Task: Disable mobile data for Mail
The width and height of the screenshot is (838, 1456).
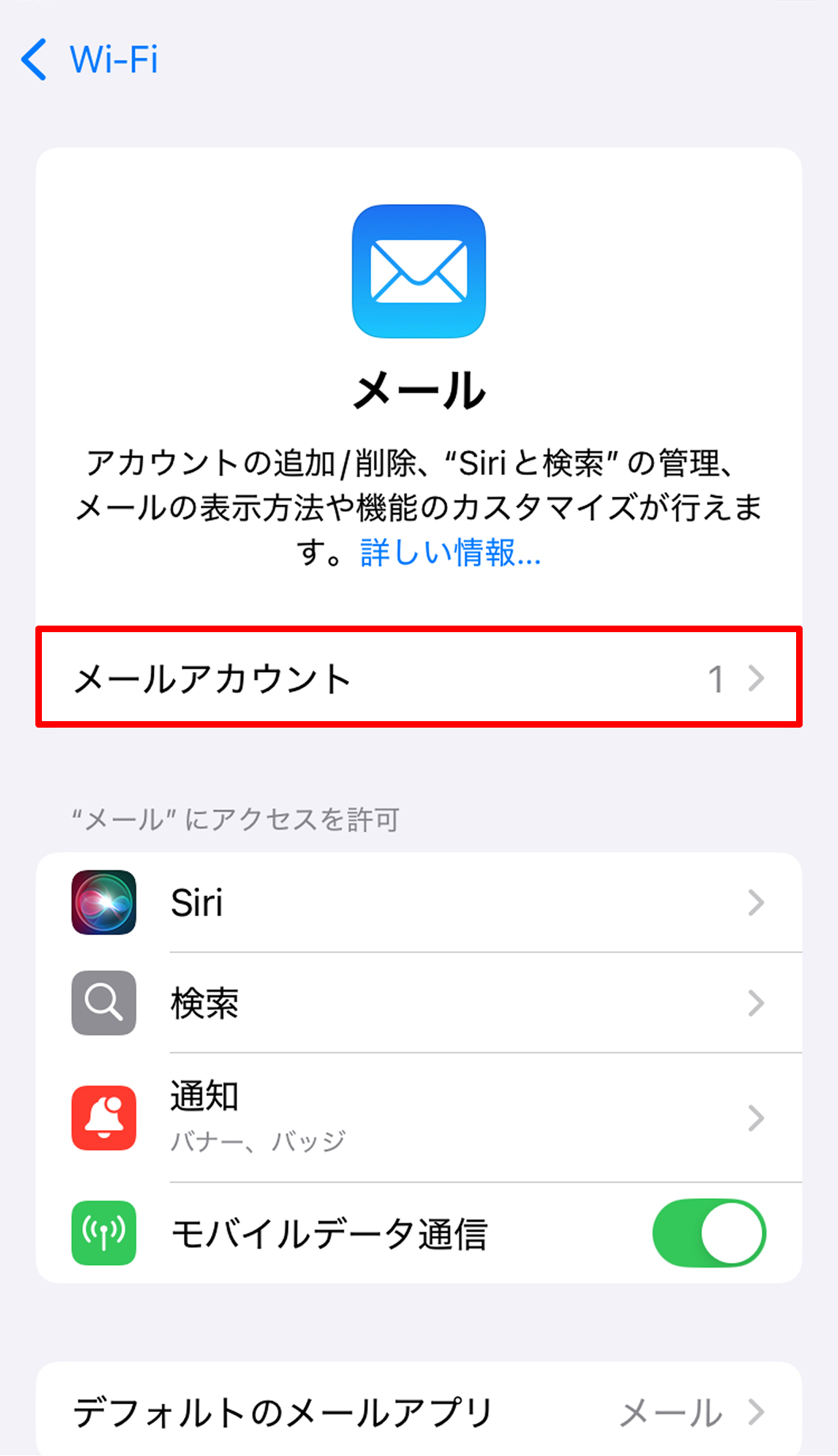Action: (x=710, y=1232)
